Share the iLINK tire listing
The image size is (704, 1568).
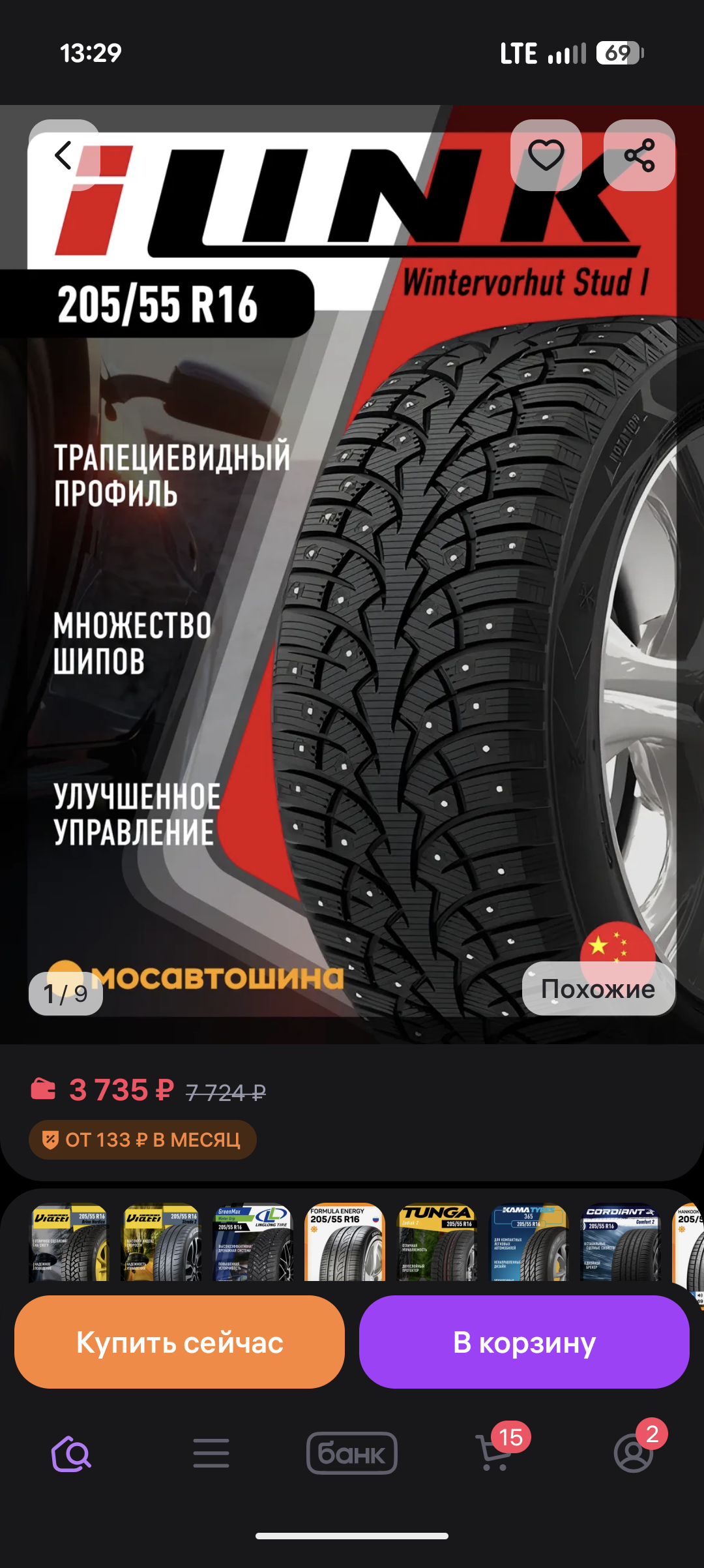tap(639, 155)
